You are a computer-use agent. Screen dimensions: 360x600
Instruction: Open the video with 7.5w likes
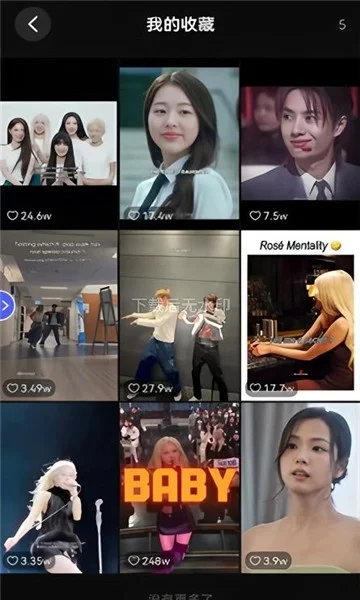click(300, 143)
